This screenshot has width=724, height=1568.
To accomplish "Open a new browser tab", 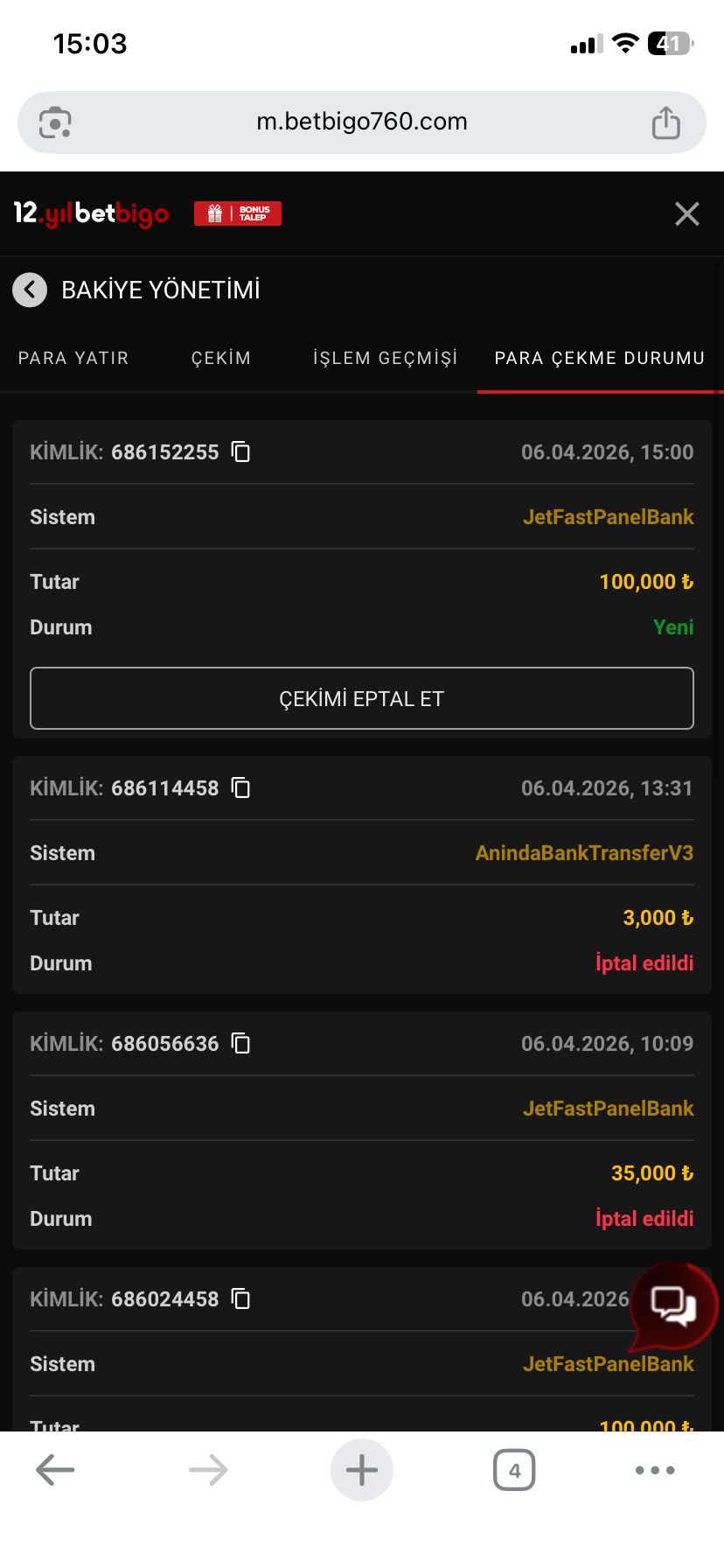I will pyautogui.click(x=362, y=1470).
